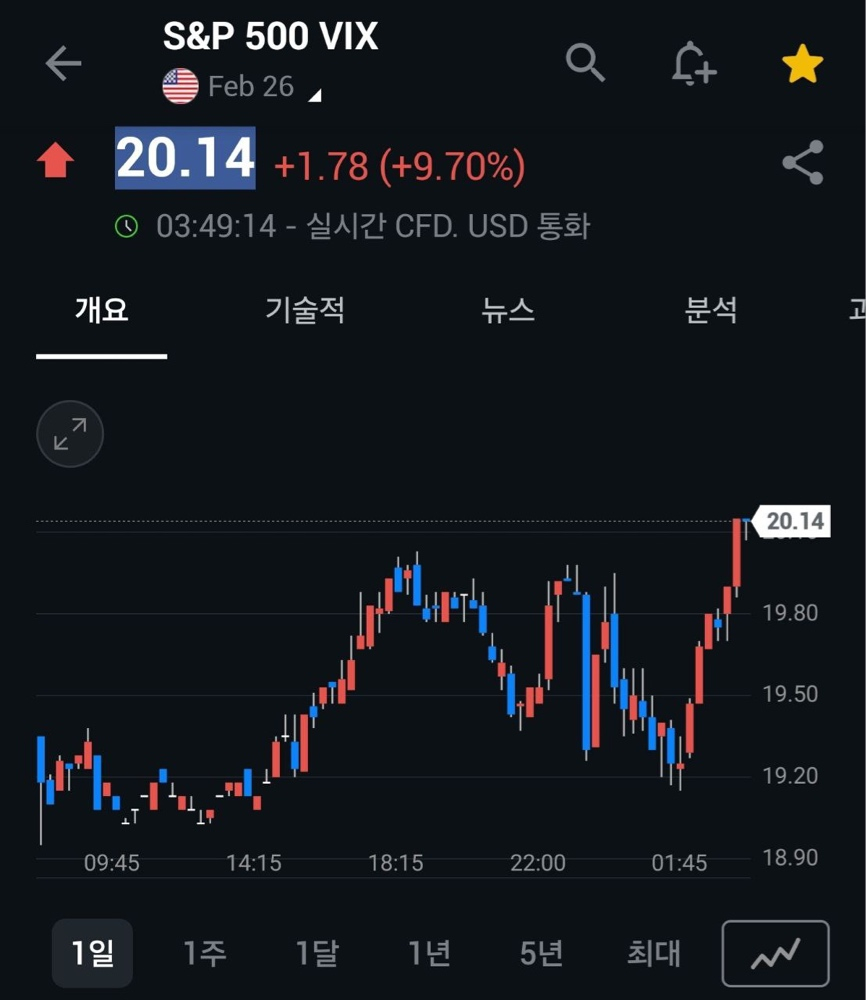
Task: Select the 1주 chart range
Action: 204,953
